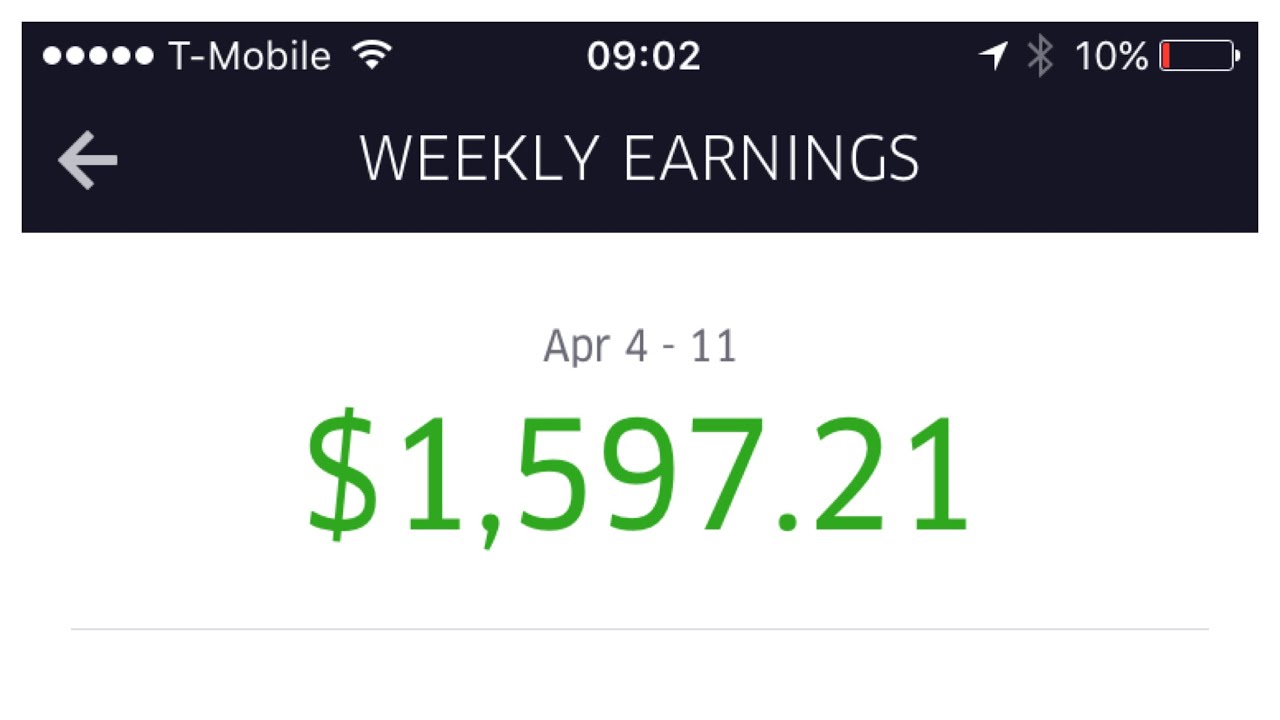Go back from Weekly Earnings
Viewport: 1280px width, 720px height.
coord(88,160)
